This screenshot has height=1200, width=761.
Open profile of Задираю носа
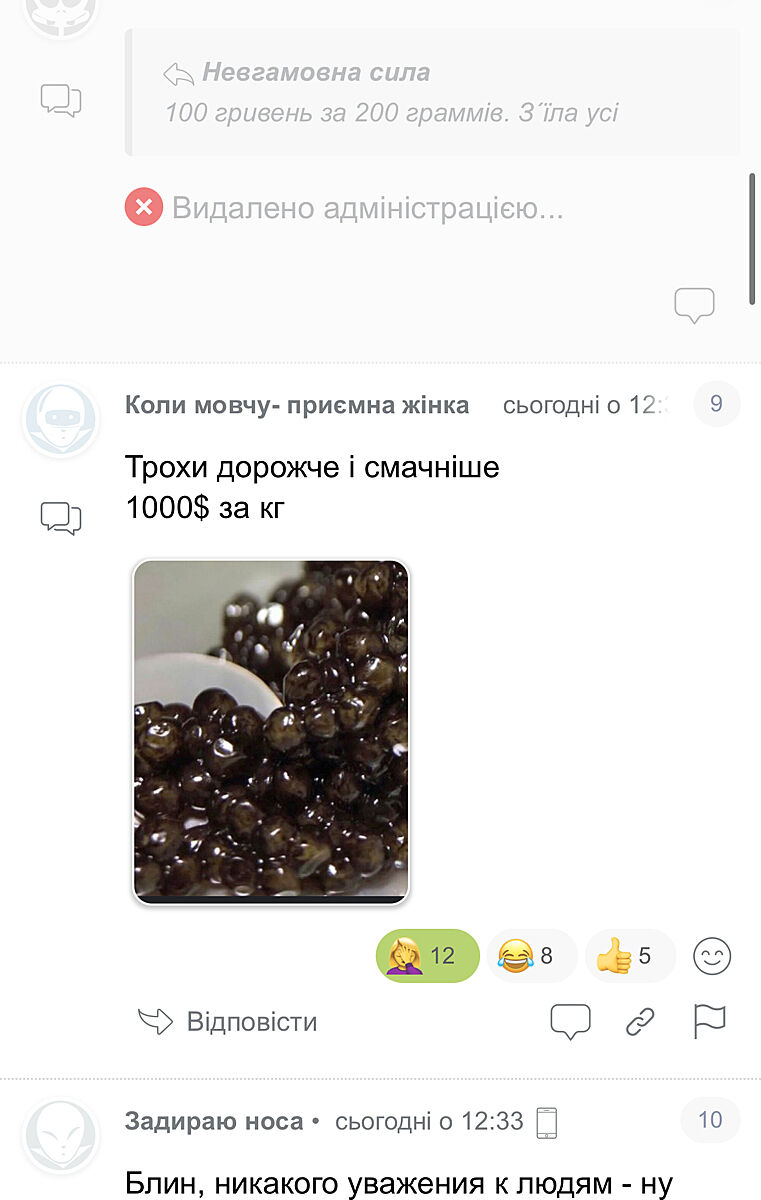(213, 1121)
